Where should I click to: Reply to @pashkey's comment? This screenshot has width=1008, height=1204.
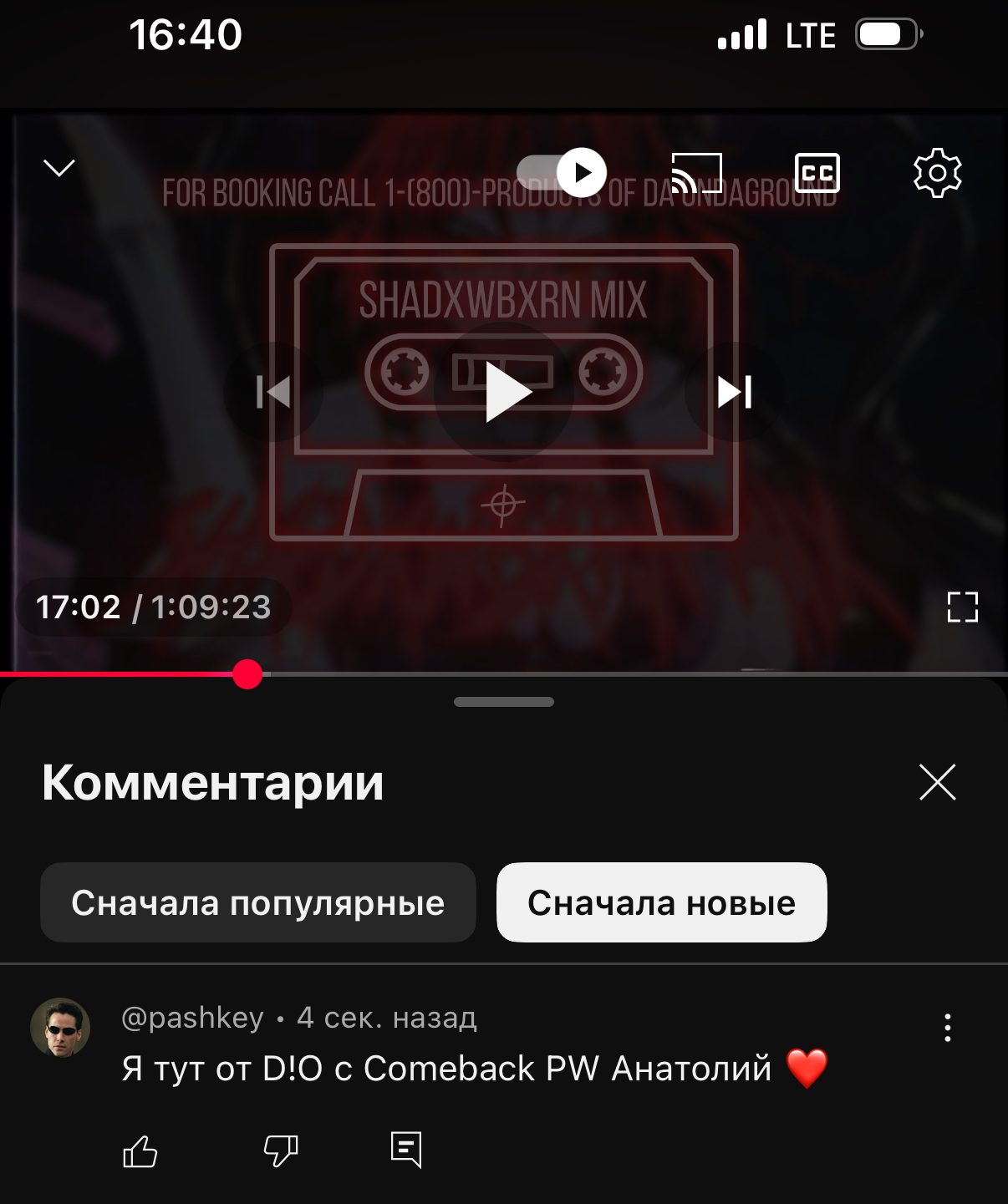[x=406, y=1150]
